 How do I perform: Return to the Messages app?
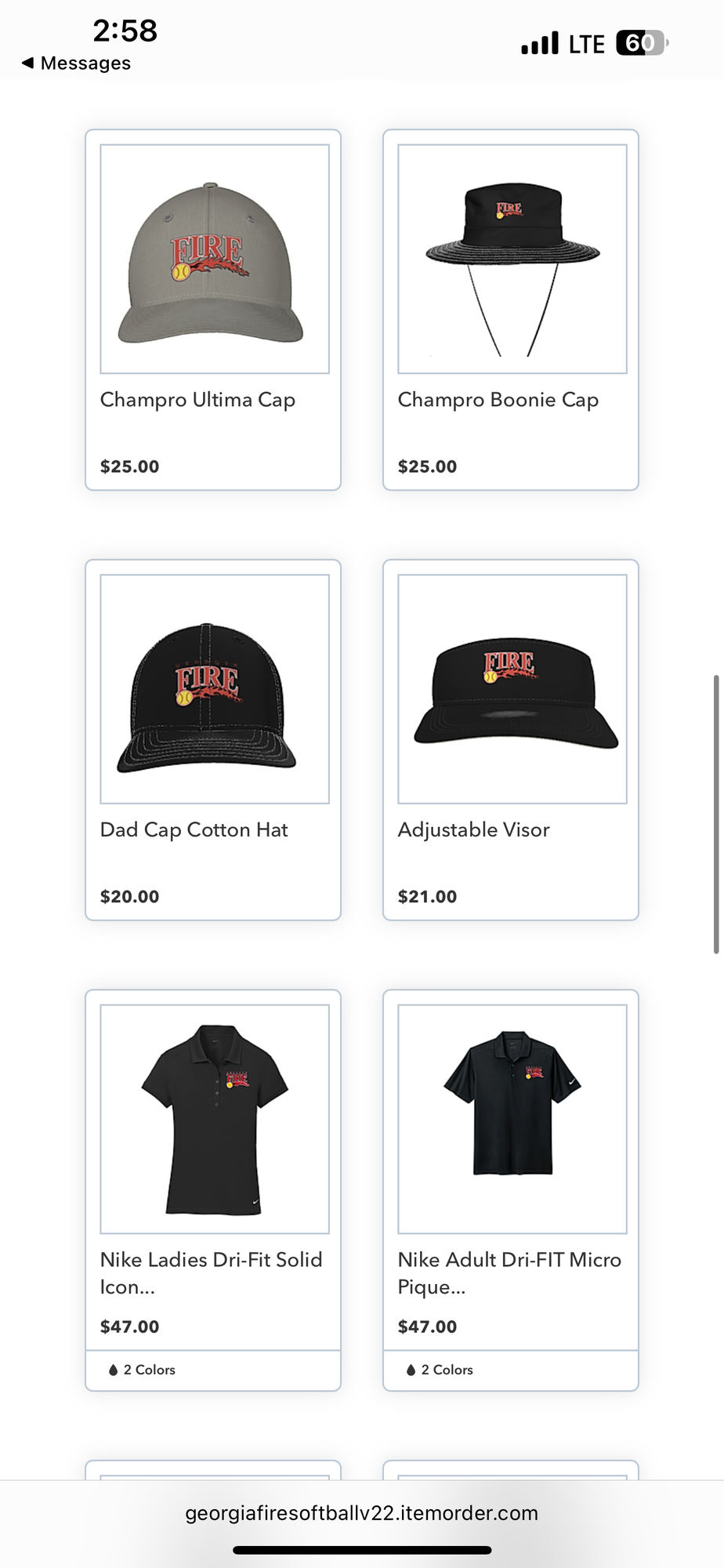click(x=77, y=63)
